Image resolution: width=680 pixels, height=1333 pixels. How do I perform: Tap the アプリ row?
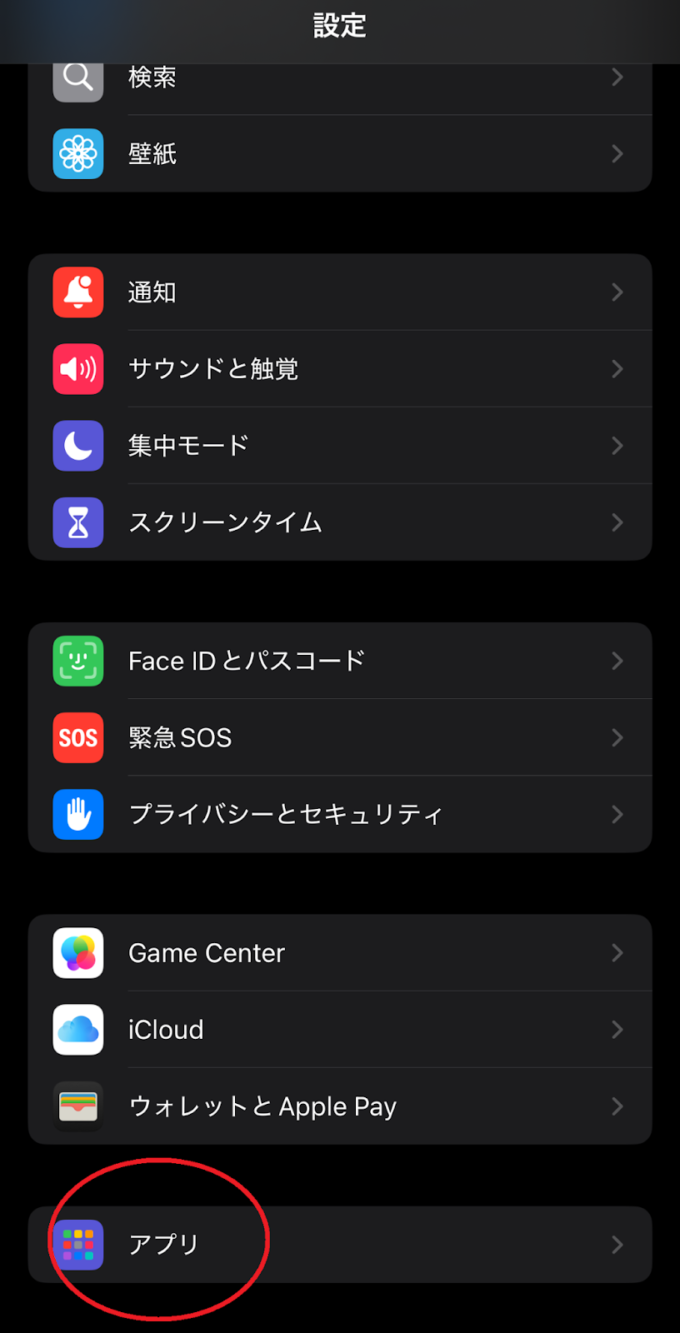pyautogui.click(x=340, y=1245)
